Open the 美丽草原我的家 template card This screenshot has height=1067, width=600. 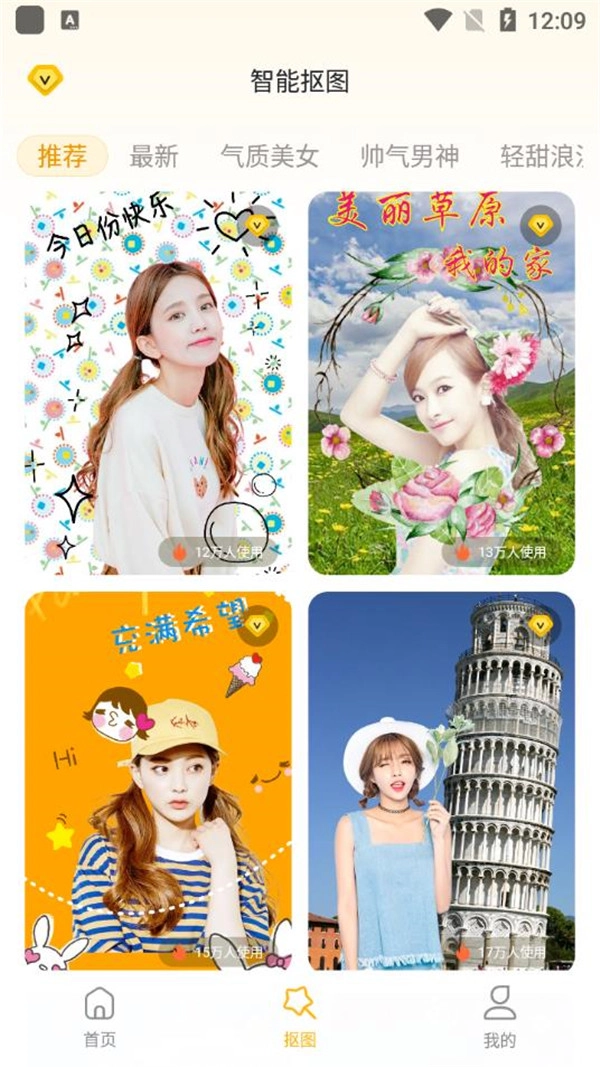pos(441,383)
